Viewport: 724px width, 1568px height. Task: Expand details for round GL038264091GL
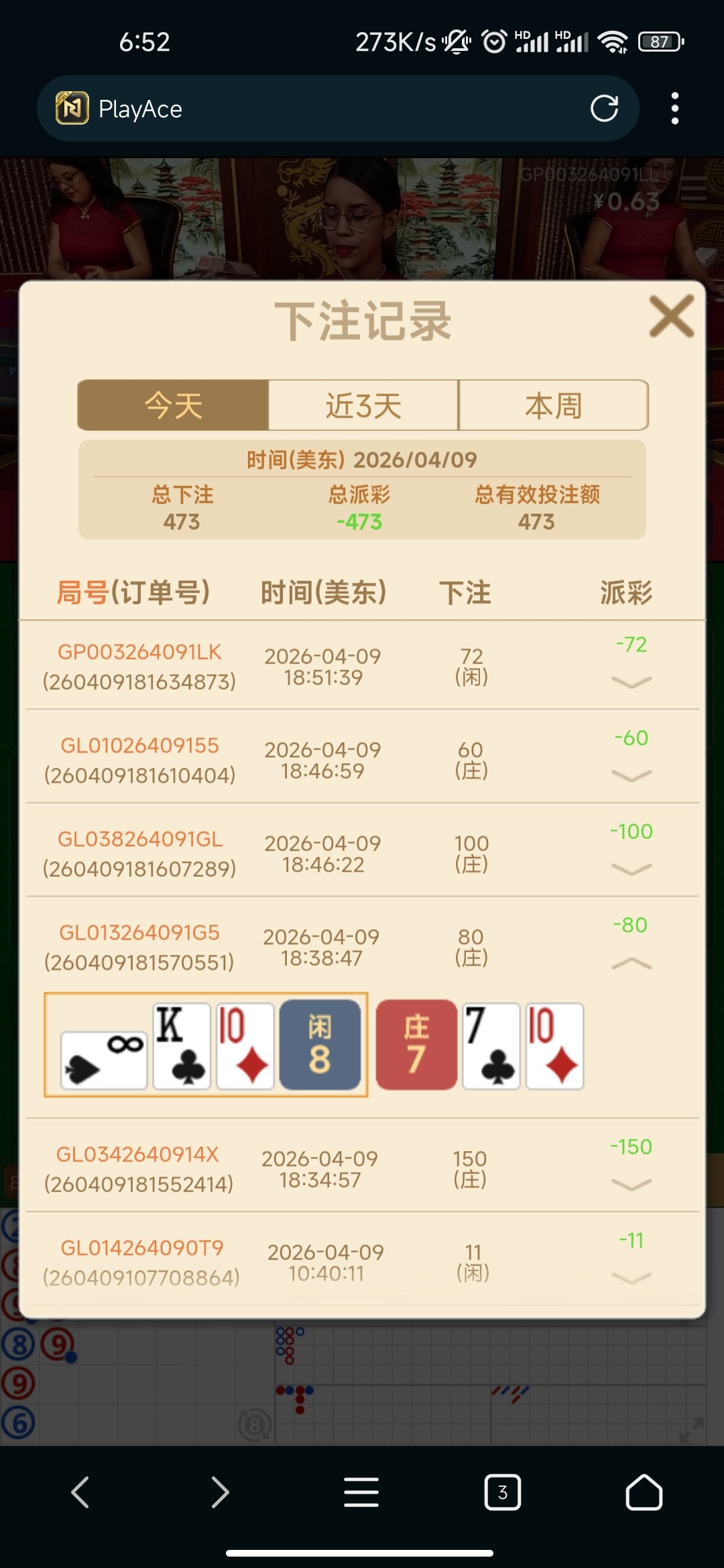[x=631, y=869]
